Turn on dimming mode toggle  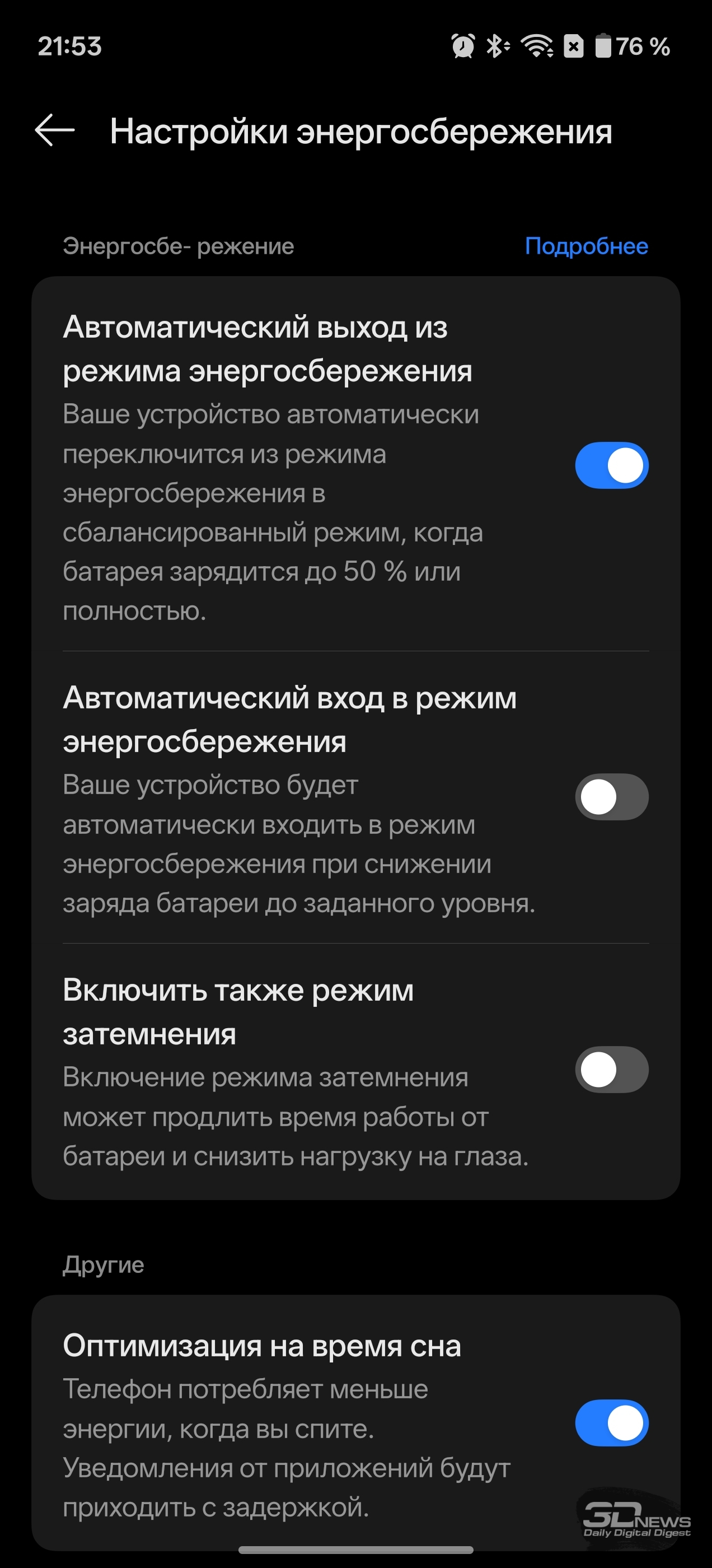point(611,1070)
